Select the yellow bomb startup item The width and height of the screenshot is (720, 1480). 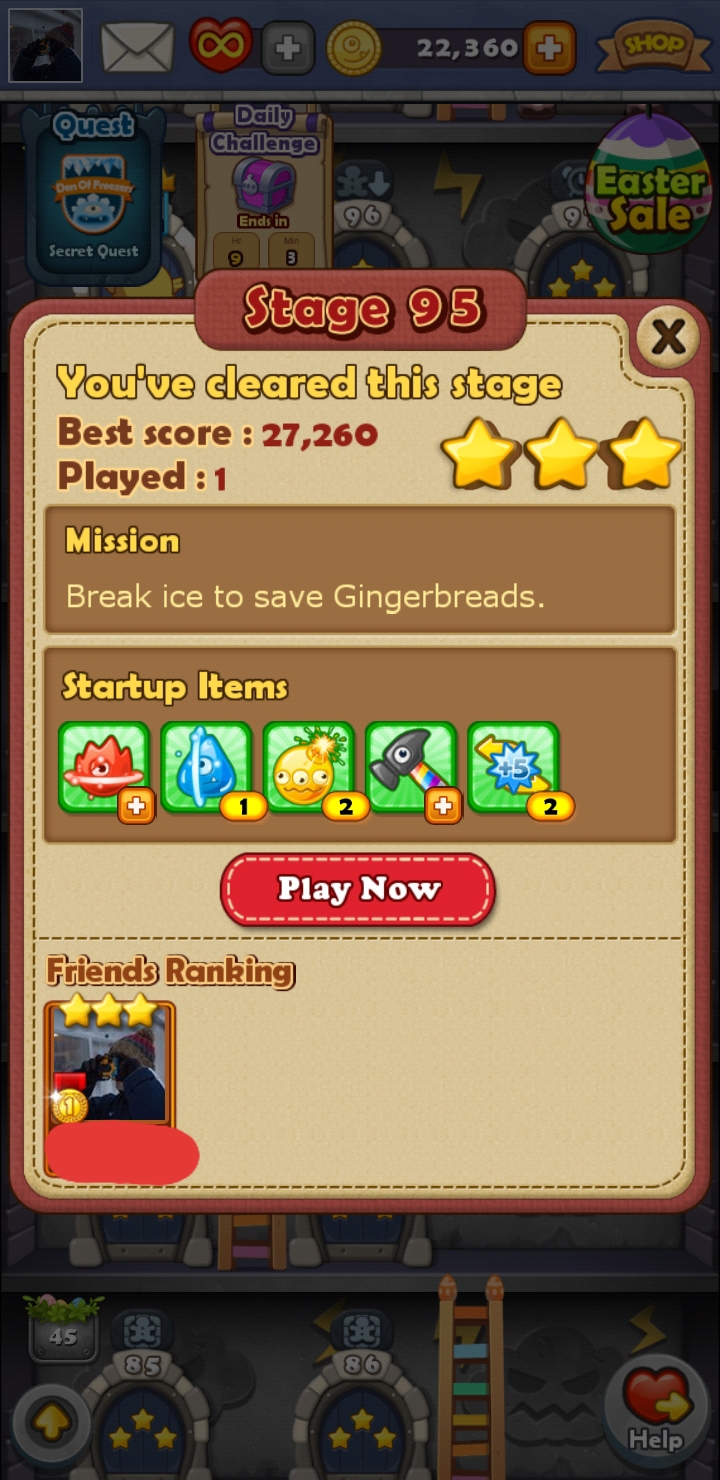(x=308, y=768)
